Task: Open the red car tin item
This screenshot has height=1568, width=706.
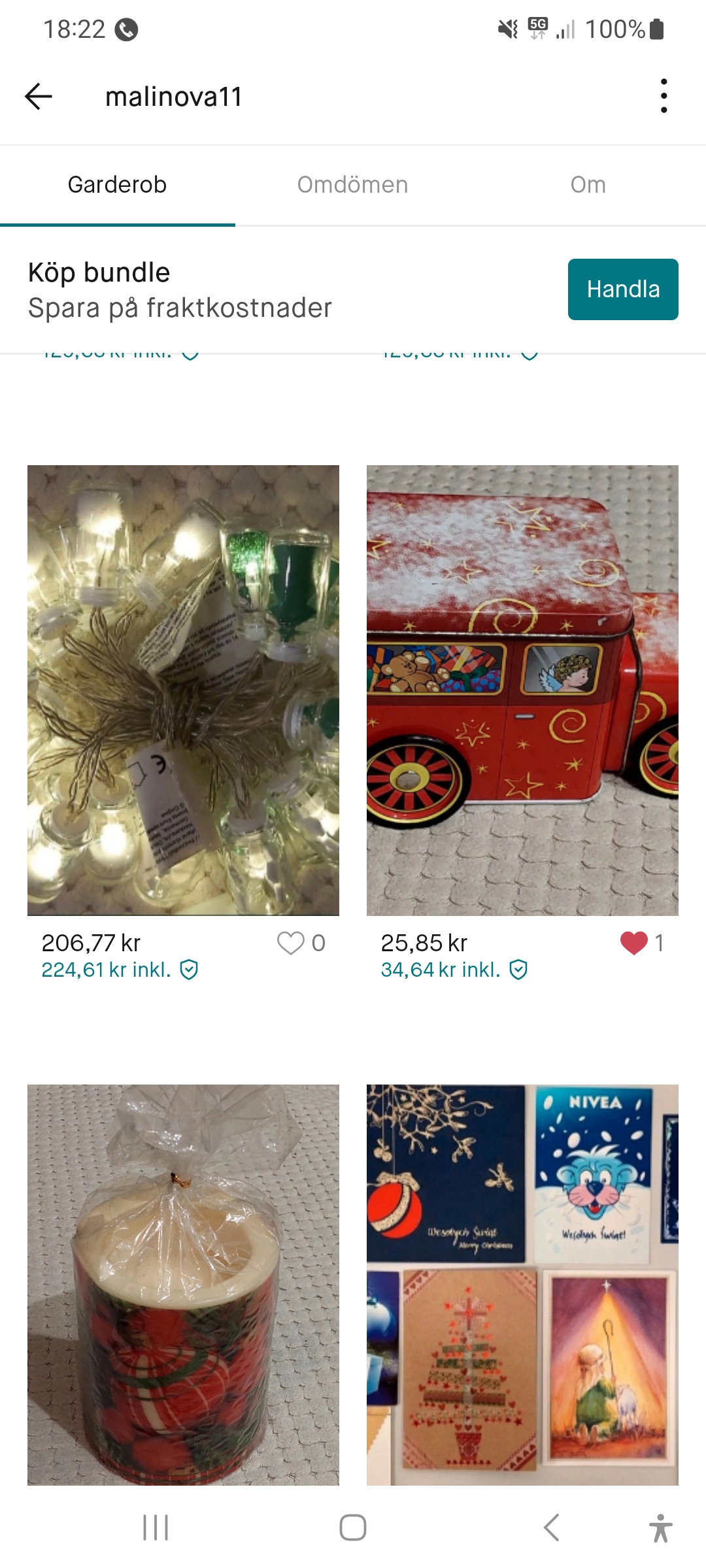Action: pyautogui.click(x=522, y=690)
